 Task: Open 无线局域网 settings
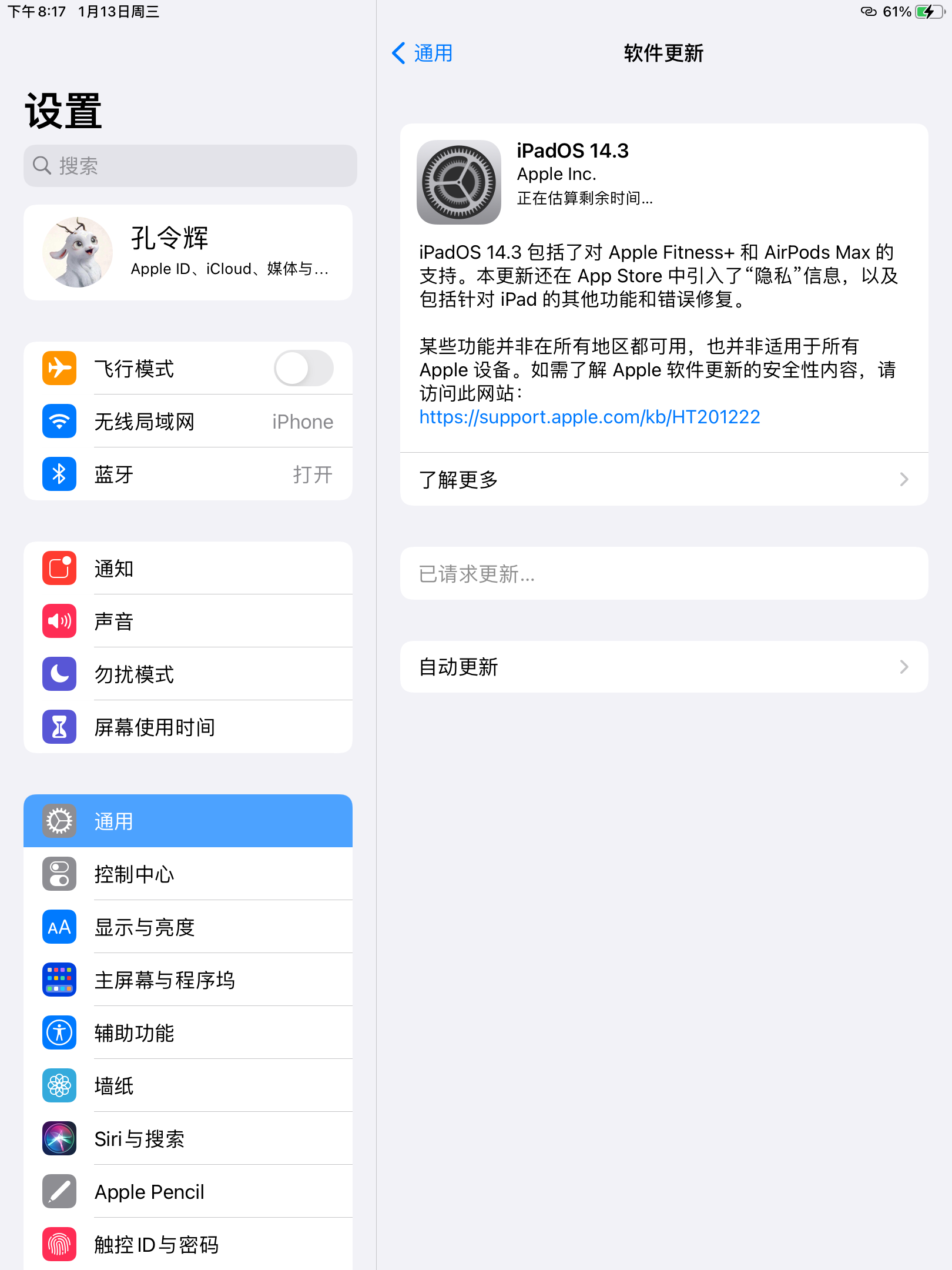click(188, 422)
